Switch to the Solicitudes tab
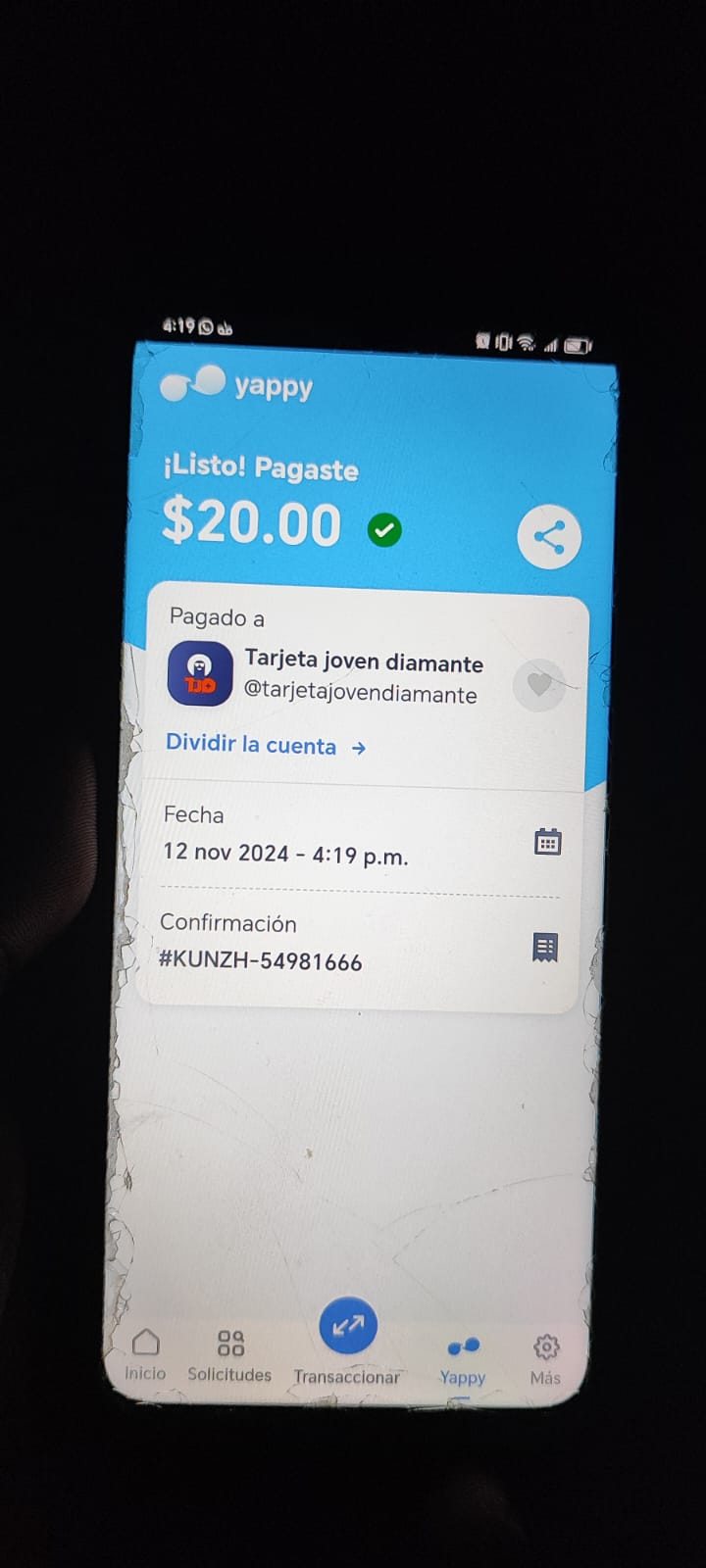 [x=229, y=1356]
